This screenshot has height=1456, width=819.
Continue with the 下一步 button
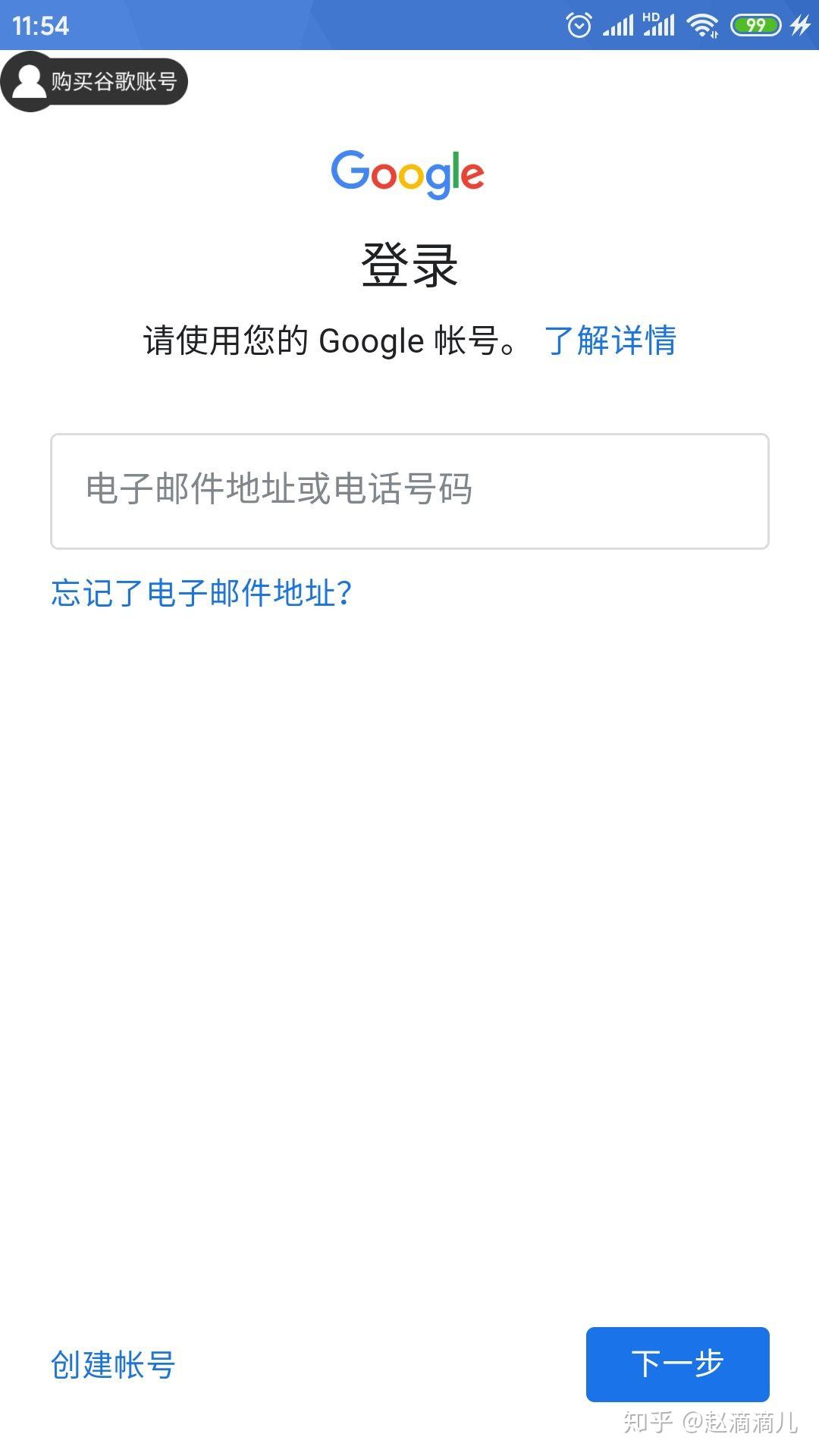pos(677,1363)
